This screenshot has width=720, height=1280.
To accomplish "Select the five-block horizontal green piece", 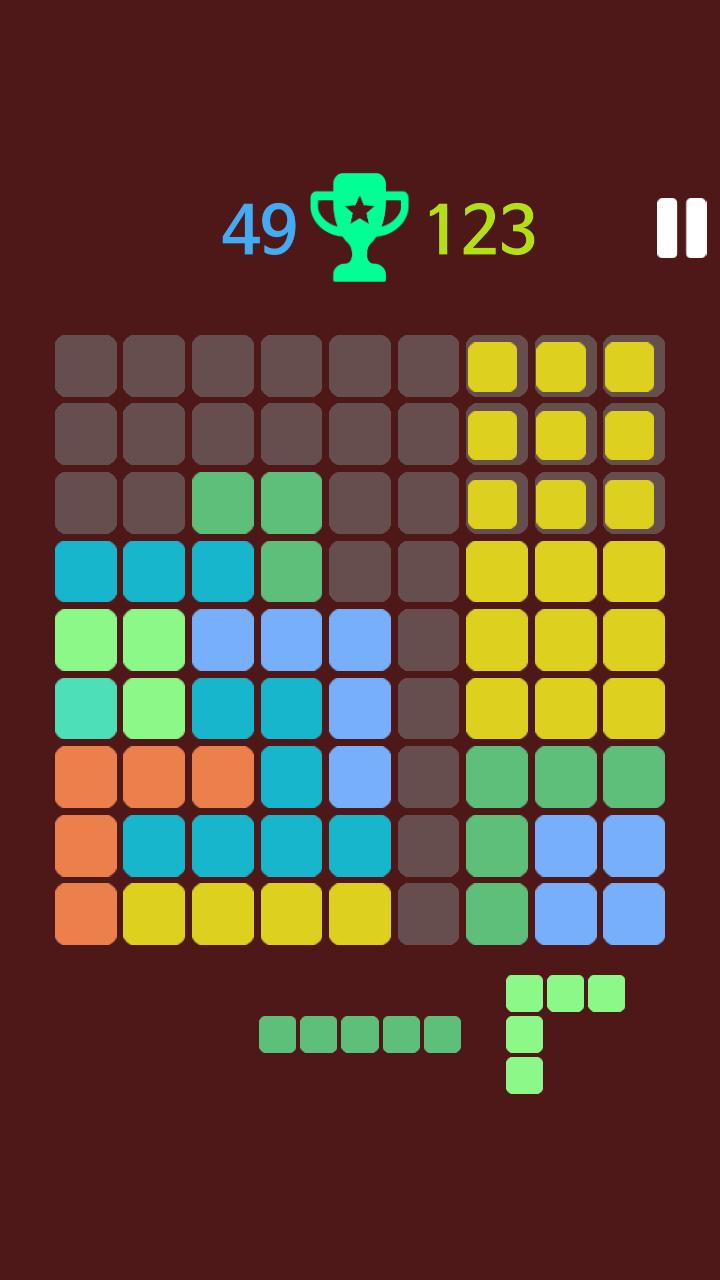I will pos(360,1034).
